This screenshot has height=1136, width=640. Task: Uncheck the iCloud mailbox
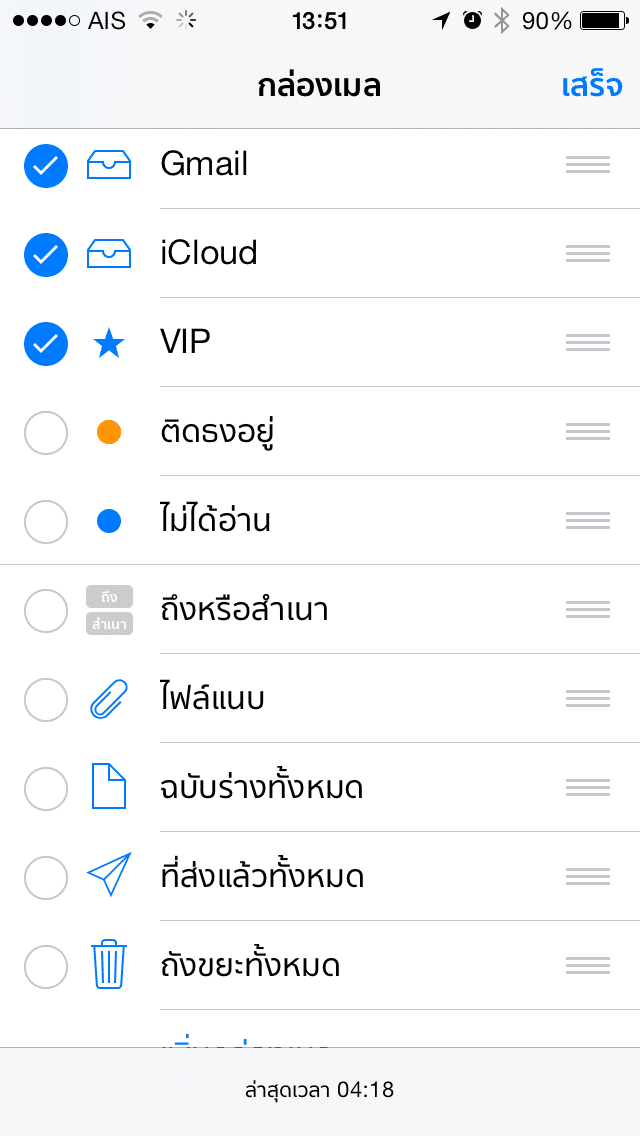tap(46, 255)
